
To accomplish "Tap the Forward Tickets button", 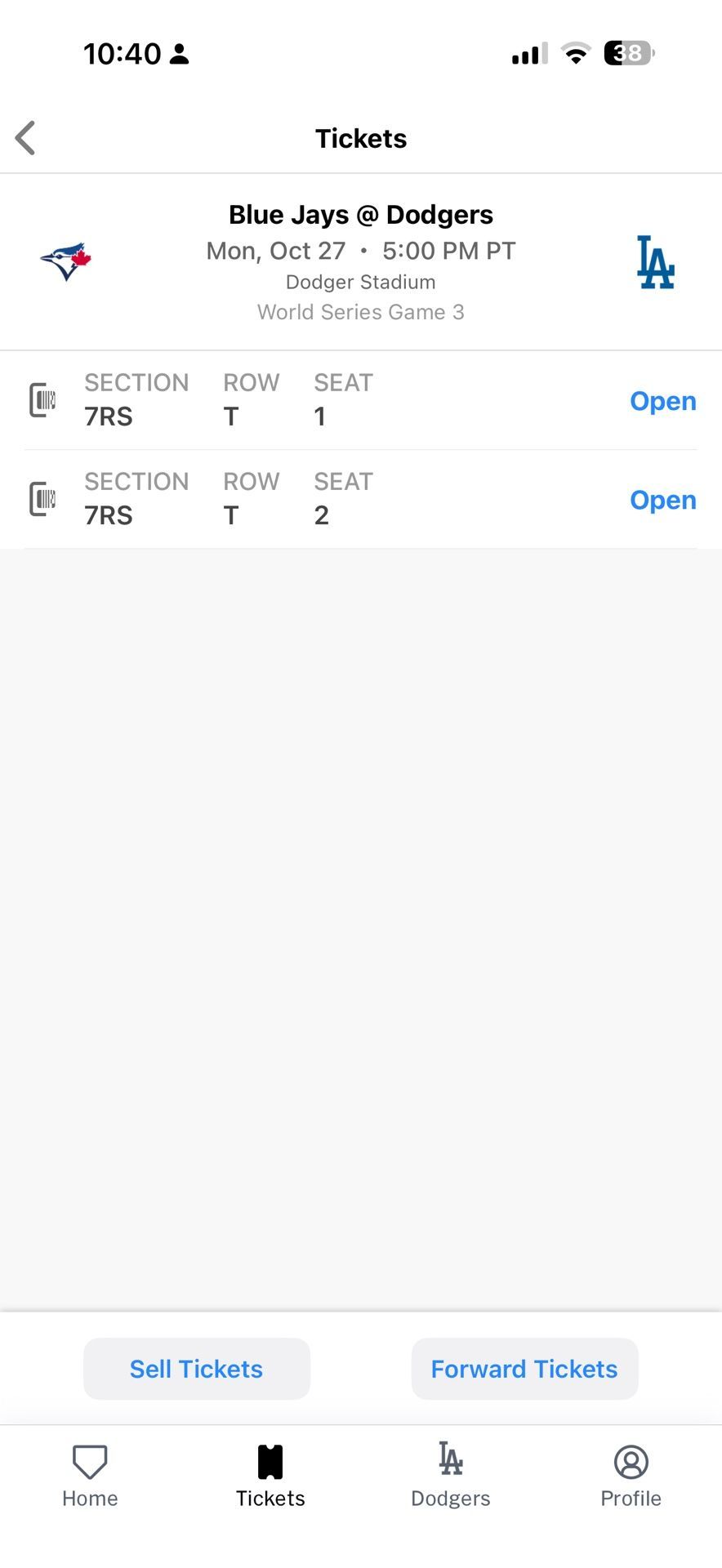I will click(524, 1369).
